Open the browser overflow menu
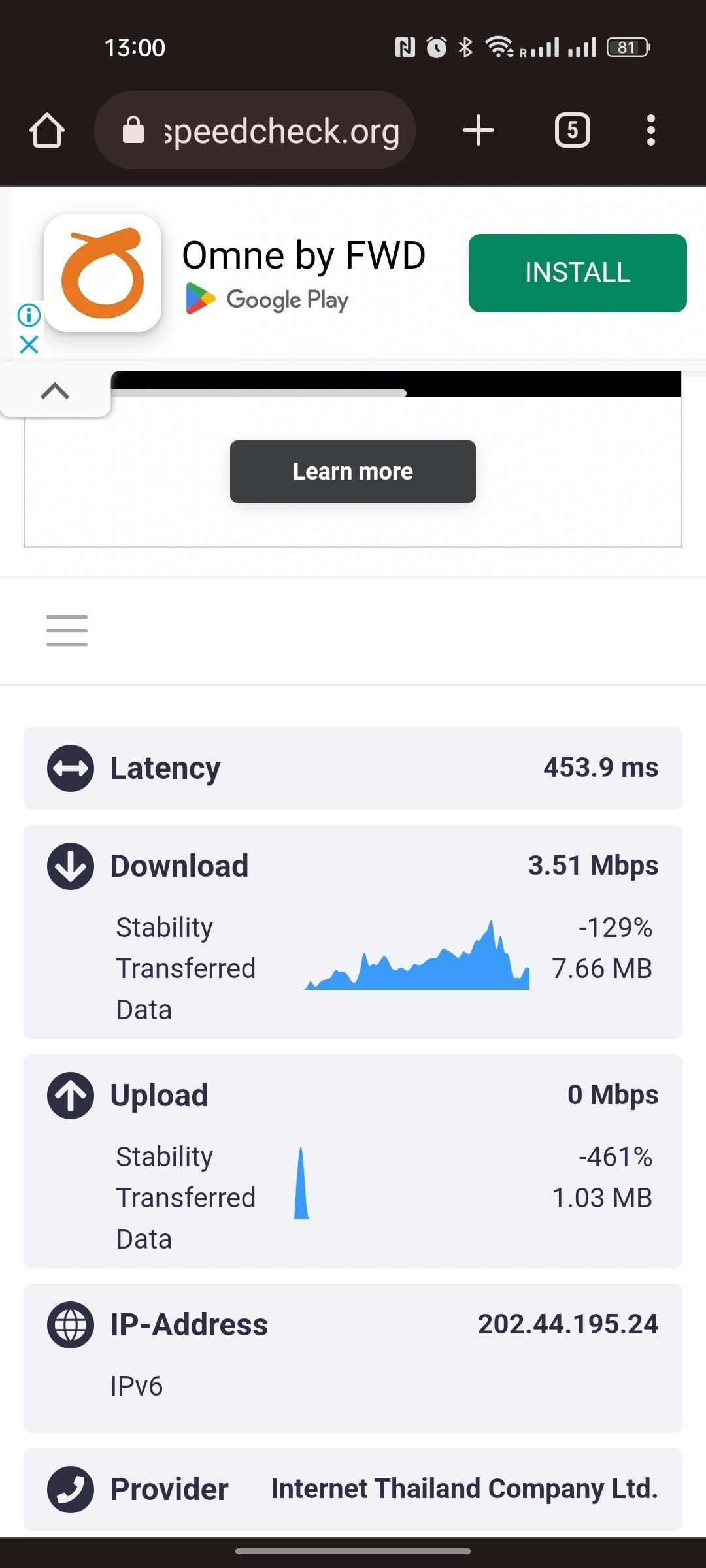This screenshot has height=1568, width=706. click(x=650, y=130)
